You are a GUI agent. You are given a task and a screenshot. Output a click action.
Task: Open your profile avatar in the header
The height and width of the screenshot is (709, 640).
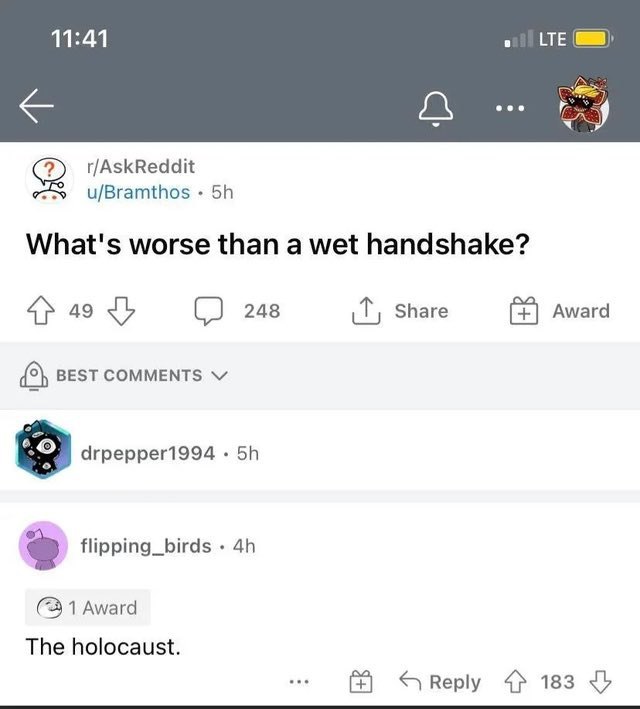(583, 105)
